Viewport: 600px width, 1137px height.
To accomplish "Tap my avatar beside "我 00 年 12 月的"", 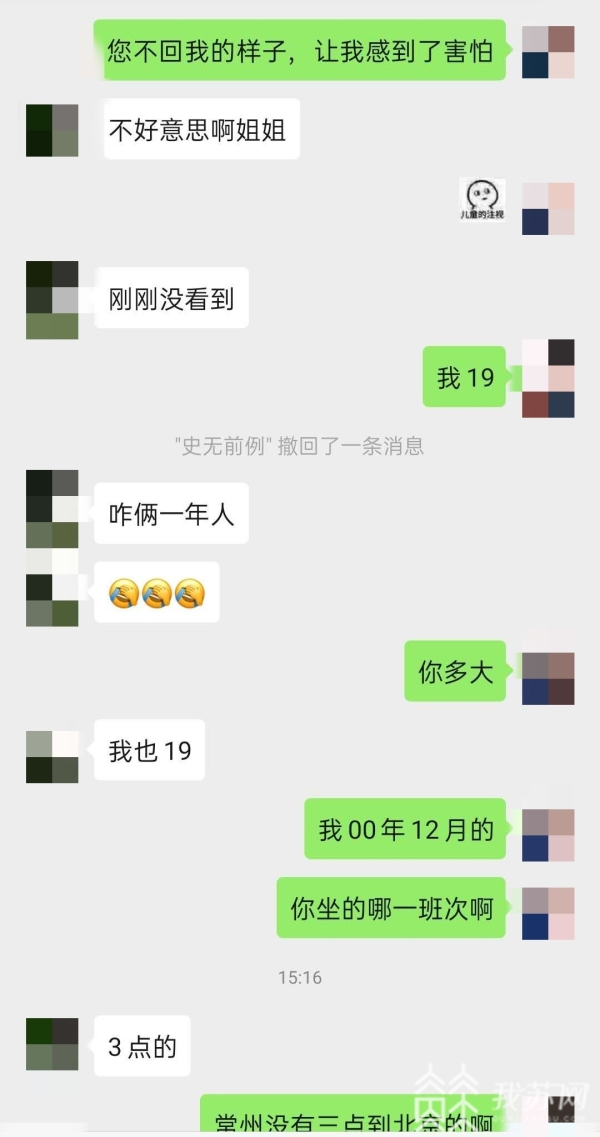I will click(x=548, y=835).
